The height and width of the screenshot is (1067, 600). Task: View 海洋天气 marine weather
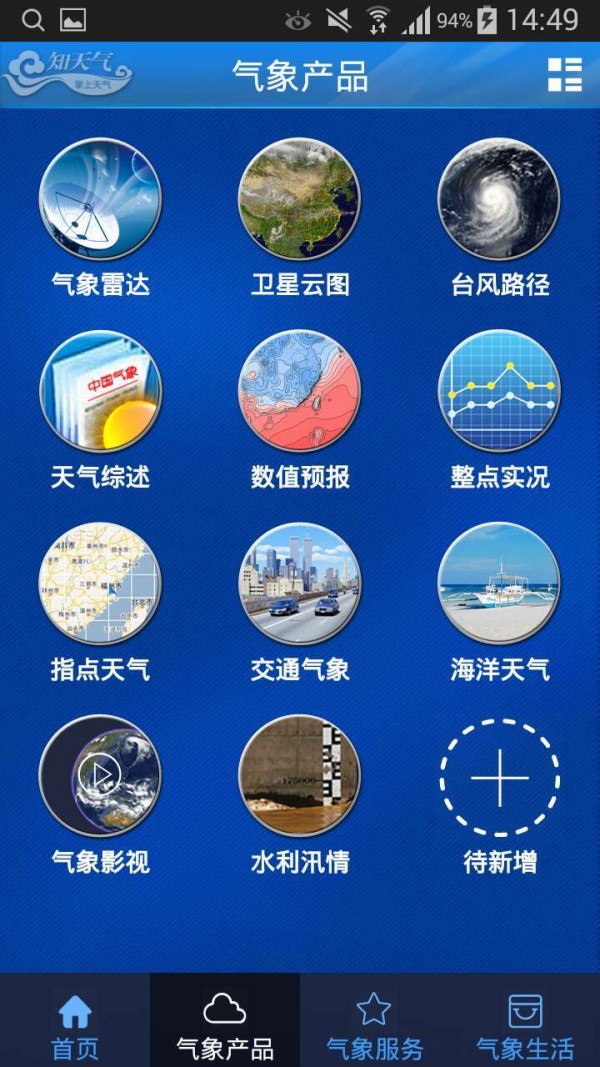[x=499, y=584]
